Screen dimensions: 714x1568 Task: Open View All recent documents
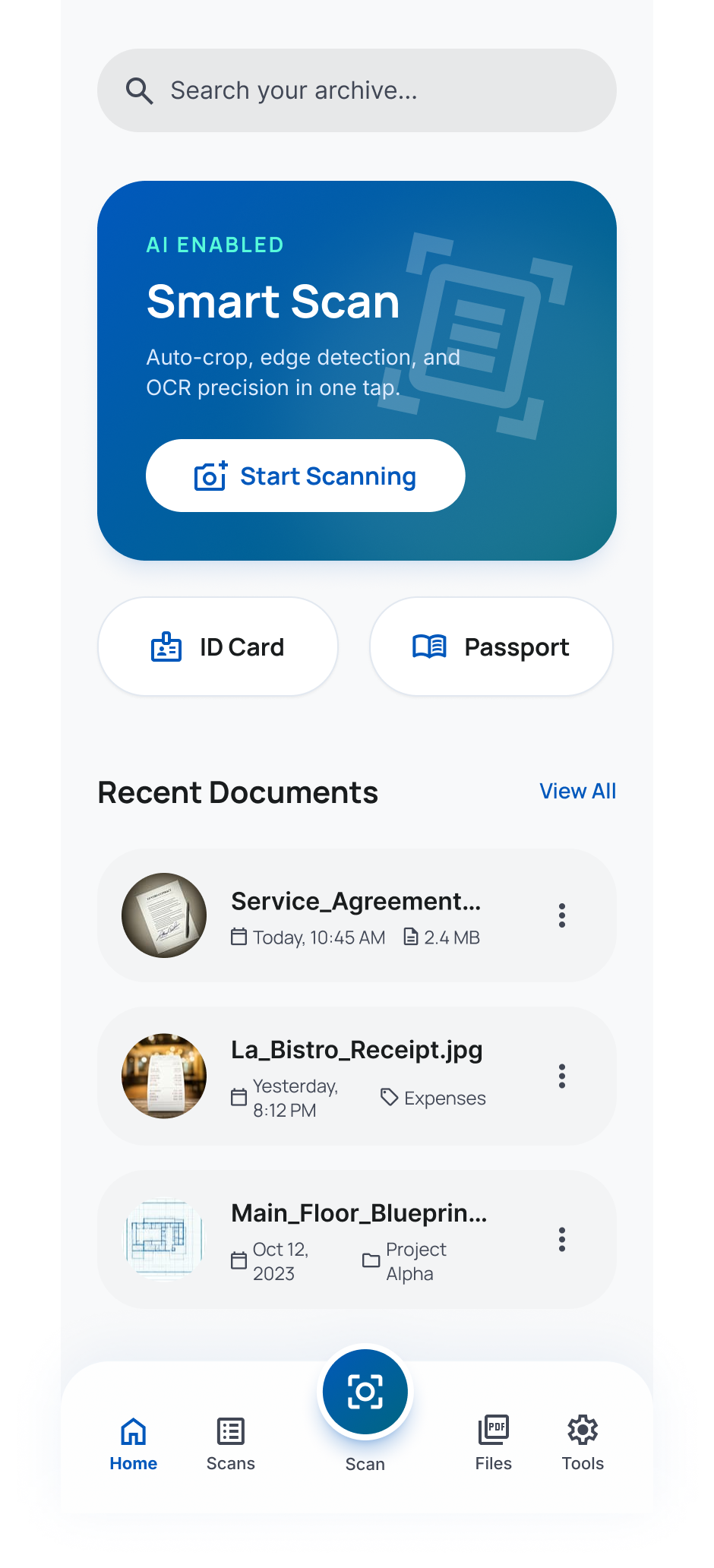coord(578,791)
